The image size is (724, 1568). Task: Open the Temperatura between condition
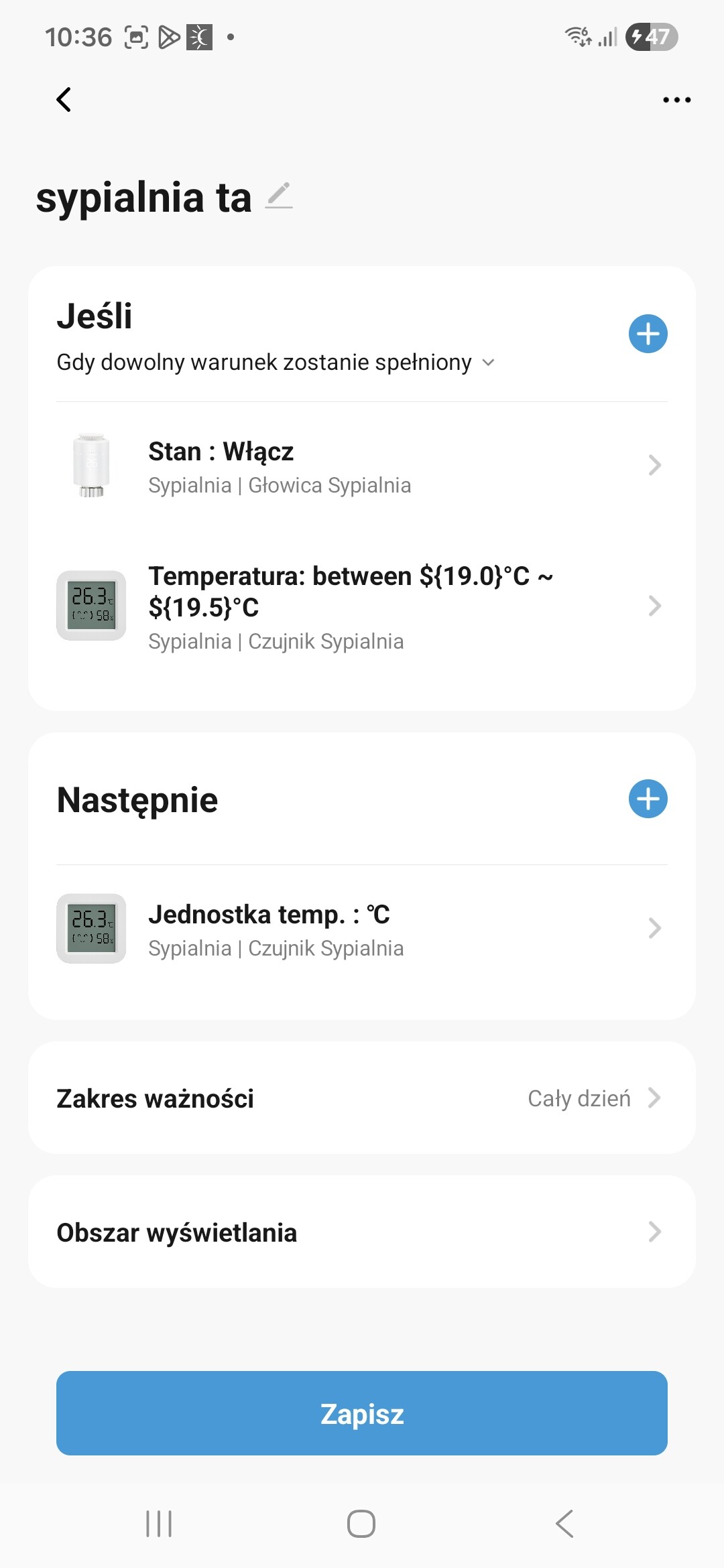[362, 606]
